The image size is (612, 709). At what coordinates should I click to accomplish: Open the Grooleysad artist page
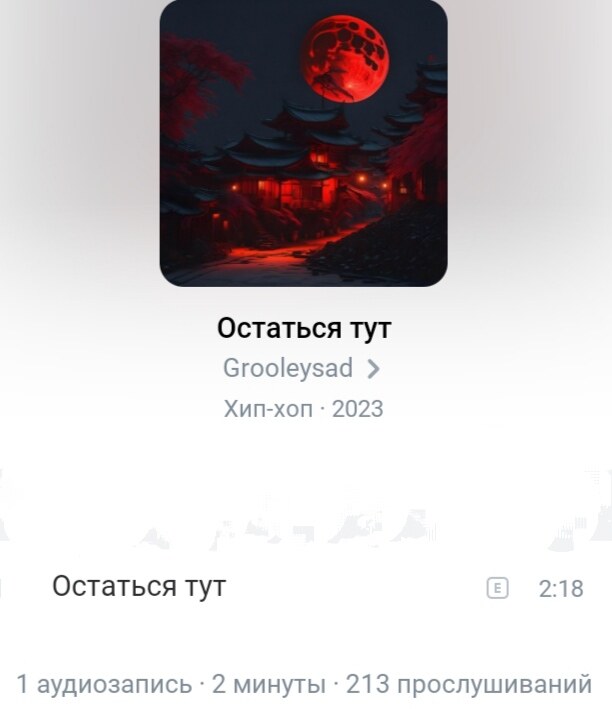pyautogui.click(x=300, y=368)
